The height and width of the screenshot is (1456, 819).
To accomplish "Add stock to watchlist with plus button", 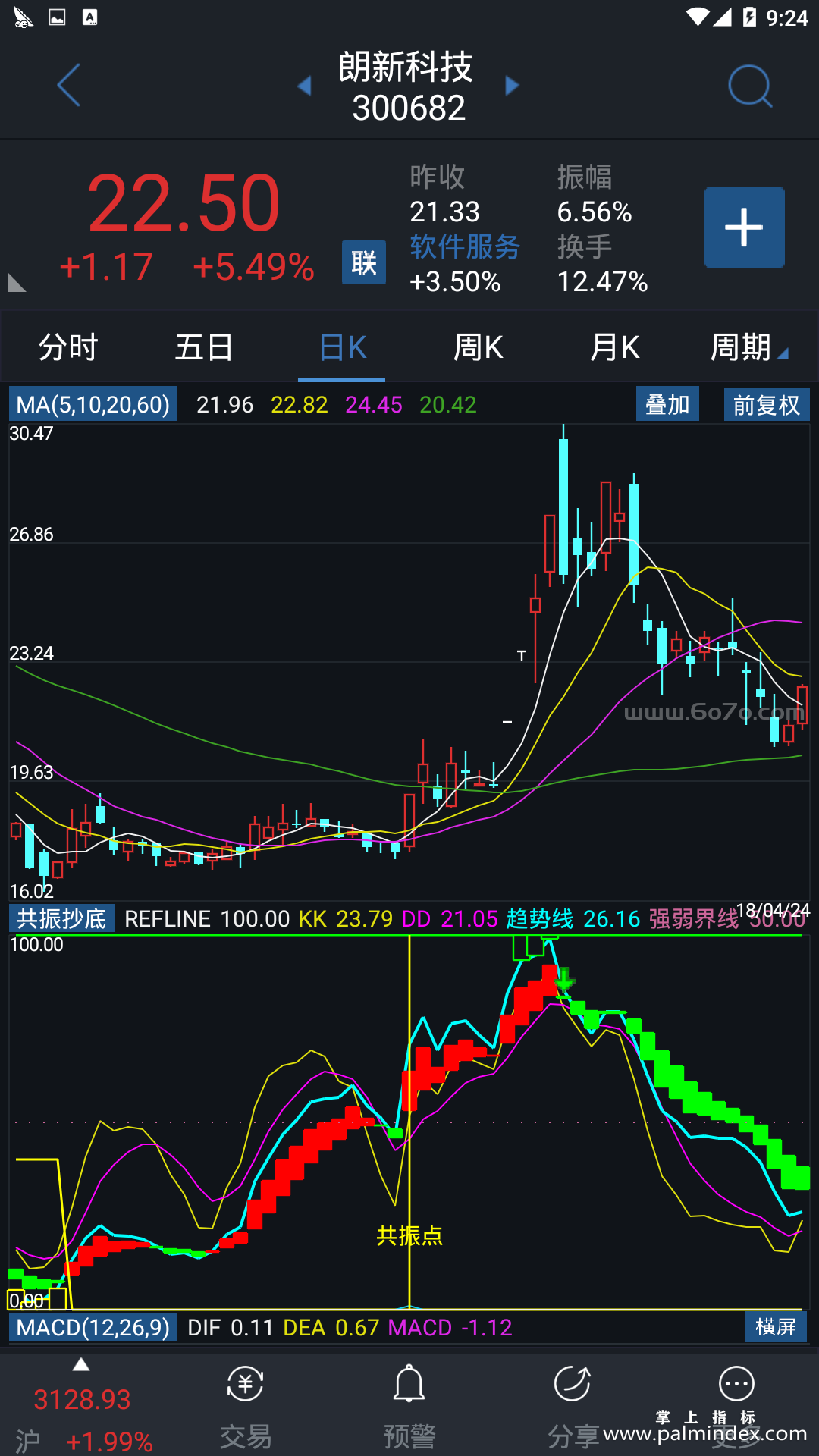I will click(744, 227).
